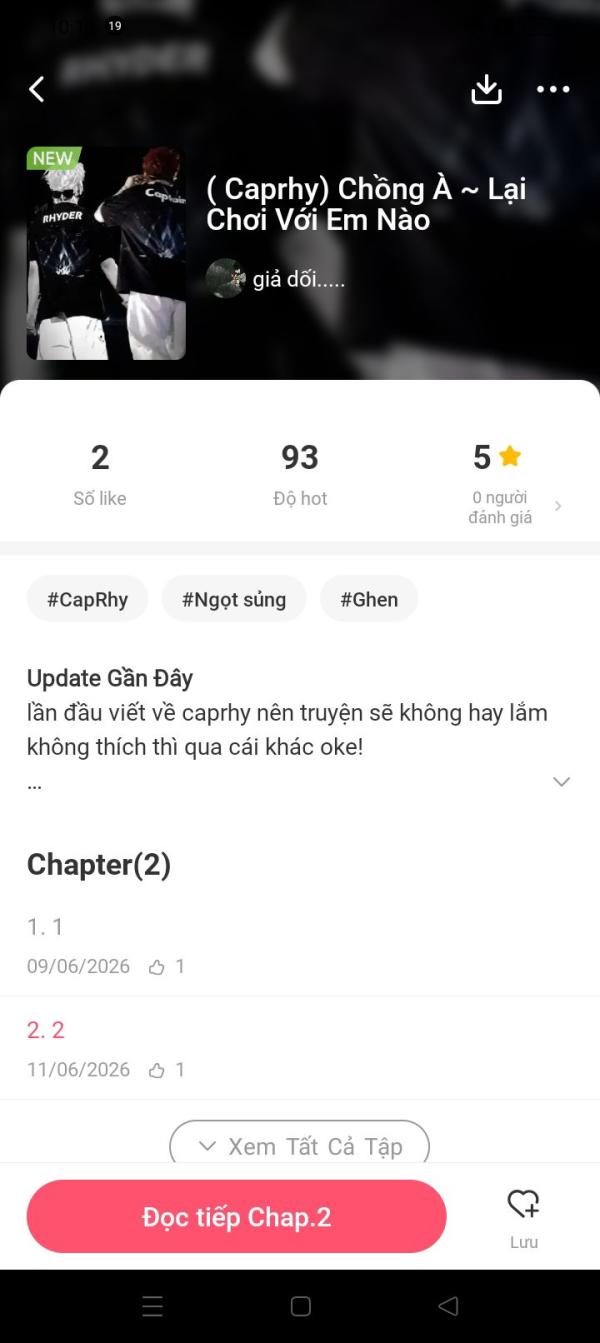Screen dimensions: 600x1343
Task: Select the #Ngọt sủng tag chip
Action: [x=234, y=599]
